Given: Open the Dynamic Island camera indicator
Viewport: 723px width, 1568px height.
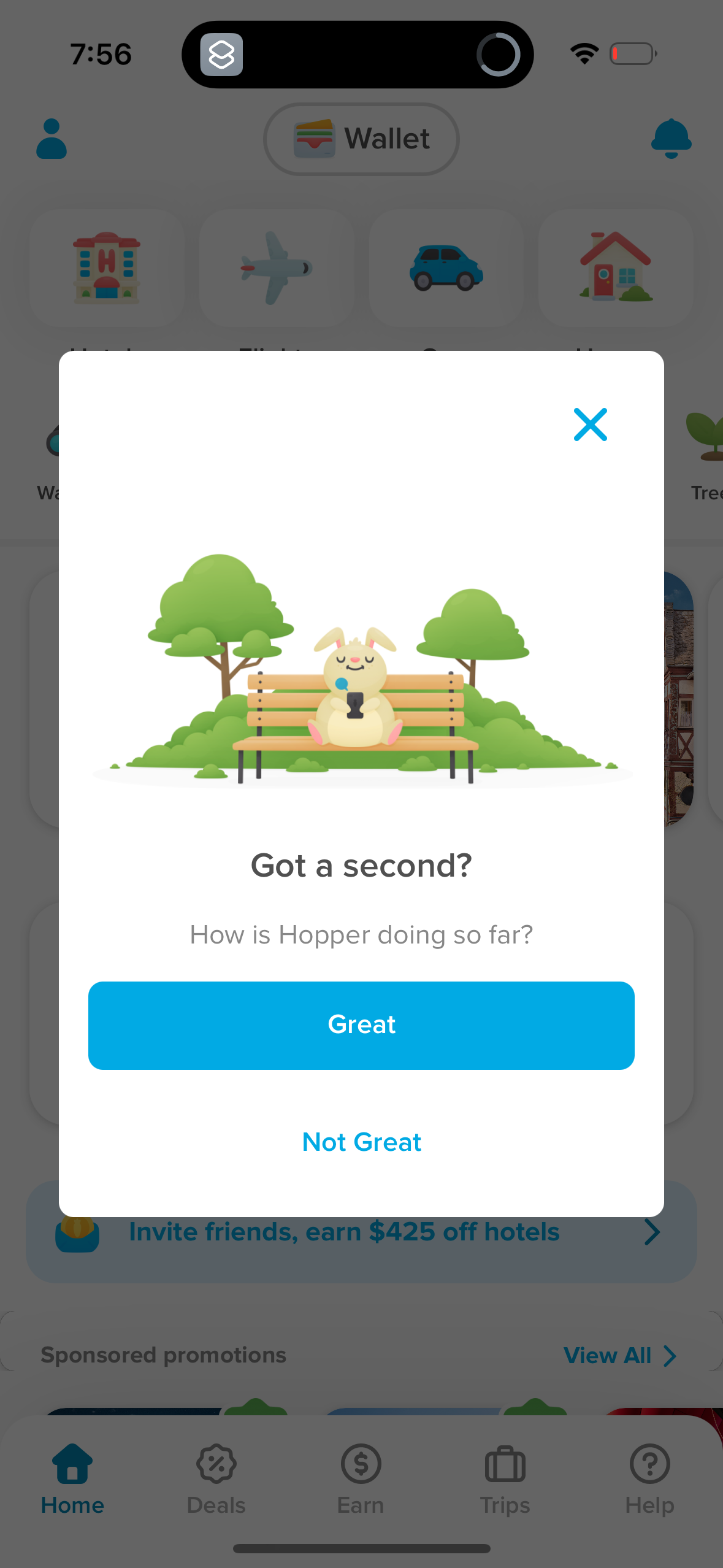Looking at the screenshot, I should (500, 54).
